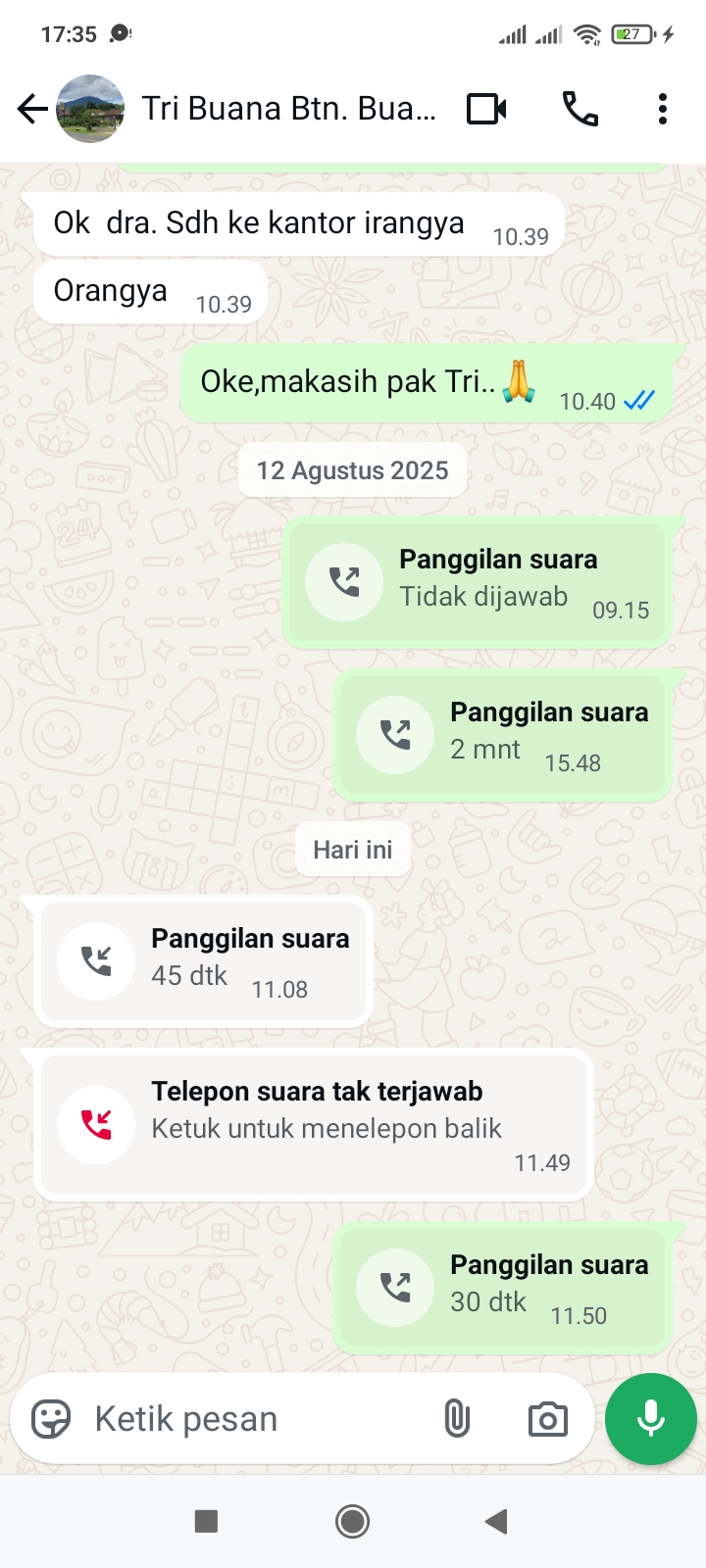This screenshot has width=706, height=1568.
Task: Open the 30 dtk outgoing call entry
Action: 503,1288
